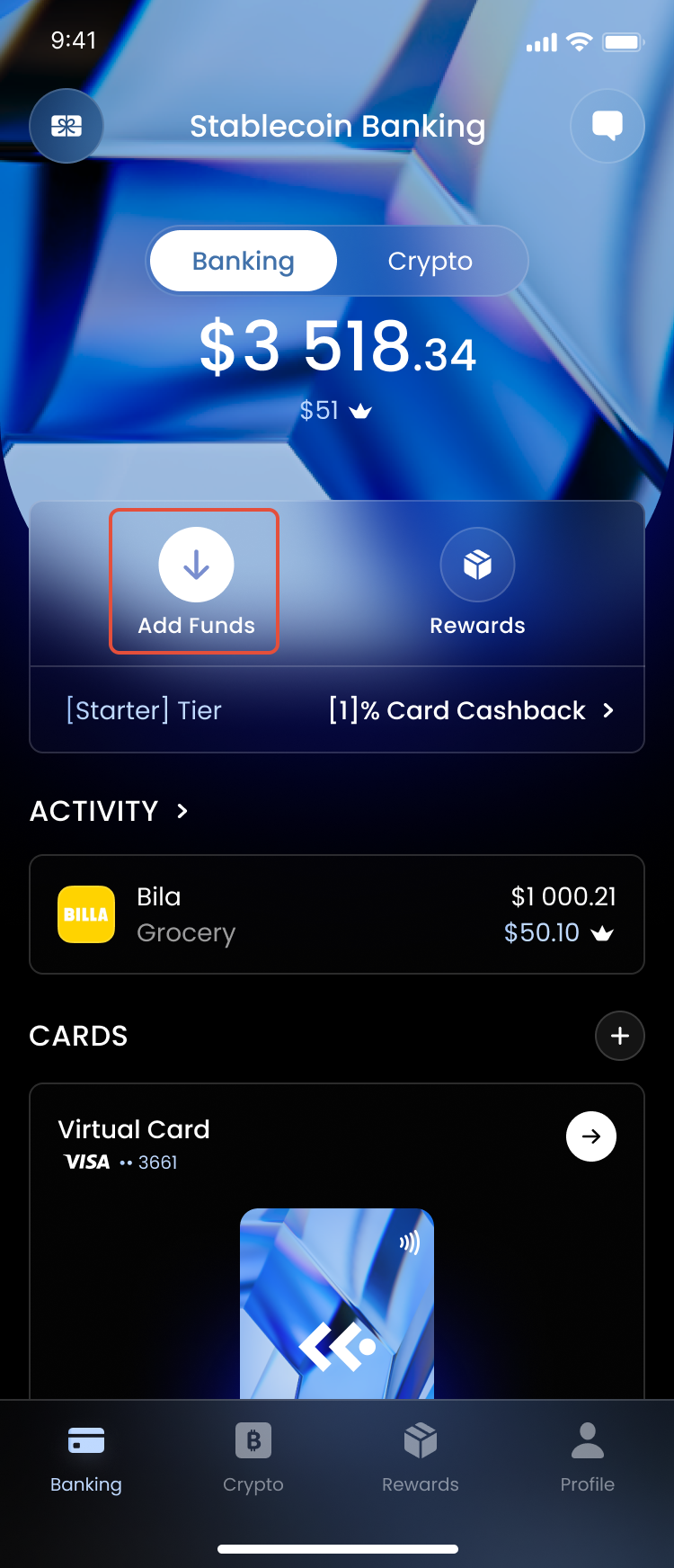Switch to the Crypto segment

pos(430,261)
